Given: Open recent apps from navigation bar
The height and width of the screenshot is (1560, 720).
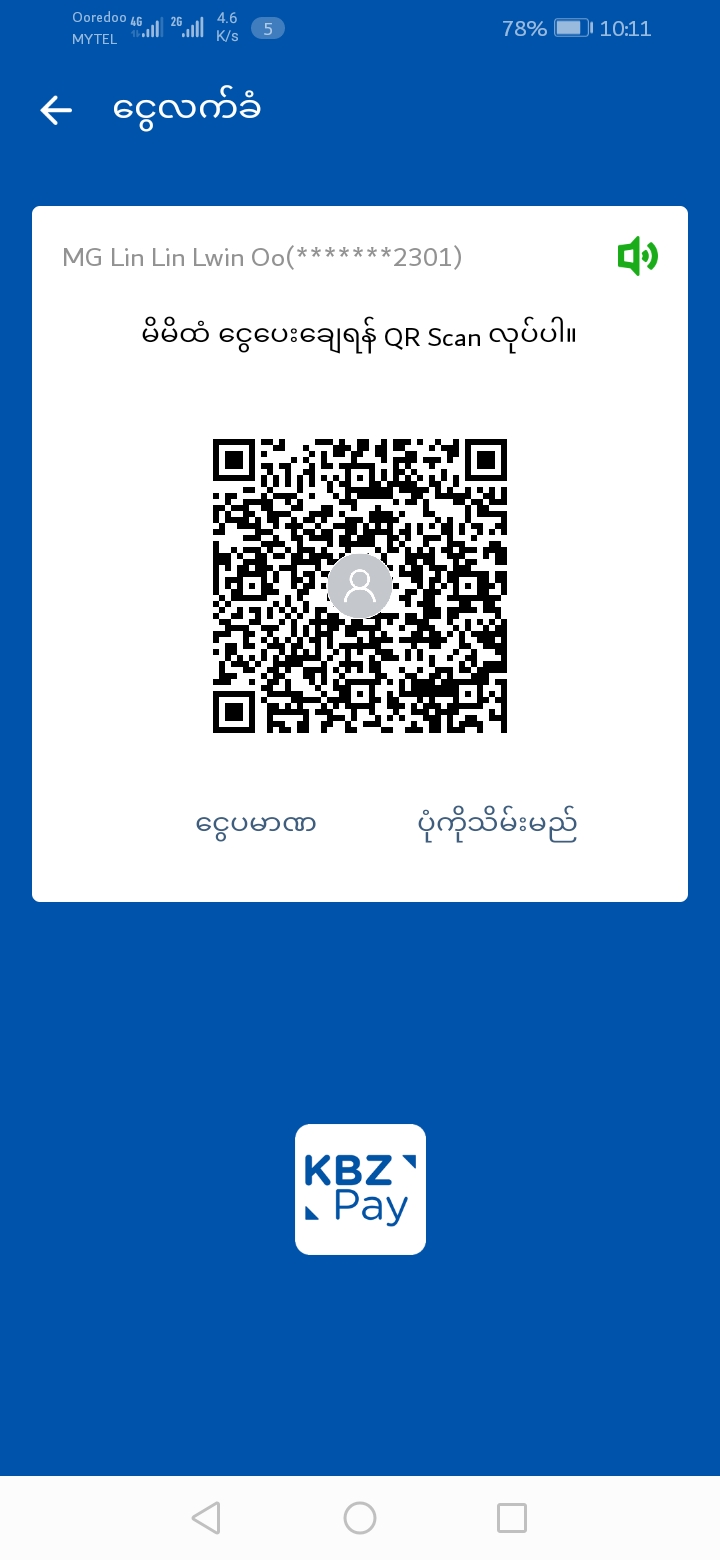Looking at the screenshot, I should click(x=512, y=1518).
